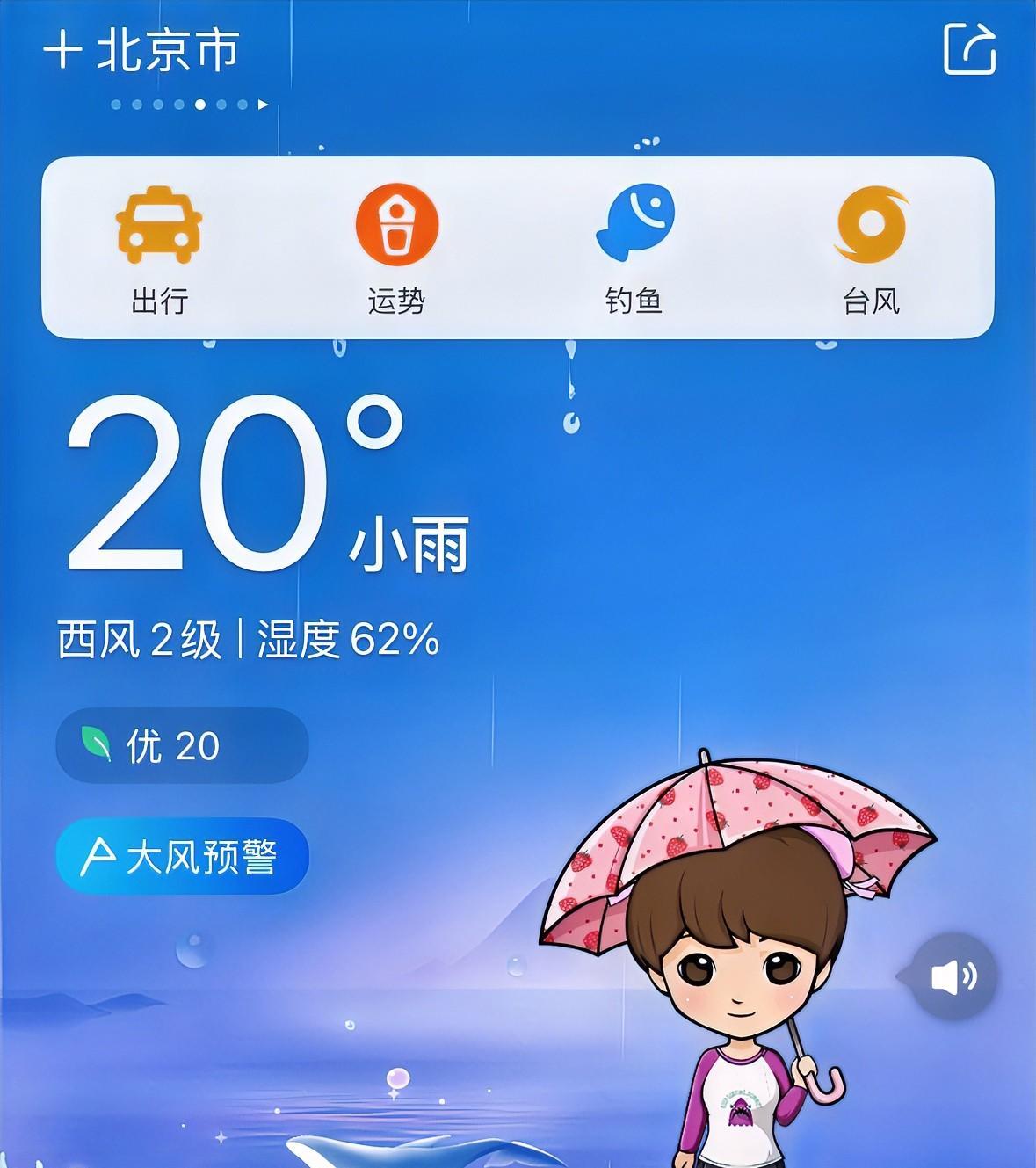Image resolution: width=1036 pixels, height=1168 pixels.
Task: Add a new city with the plus icon
Action: (62, 49)
